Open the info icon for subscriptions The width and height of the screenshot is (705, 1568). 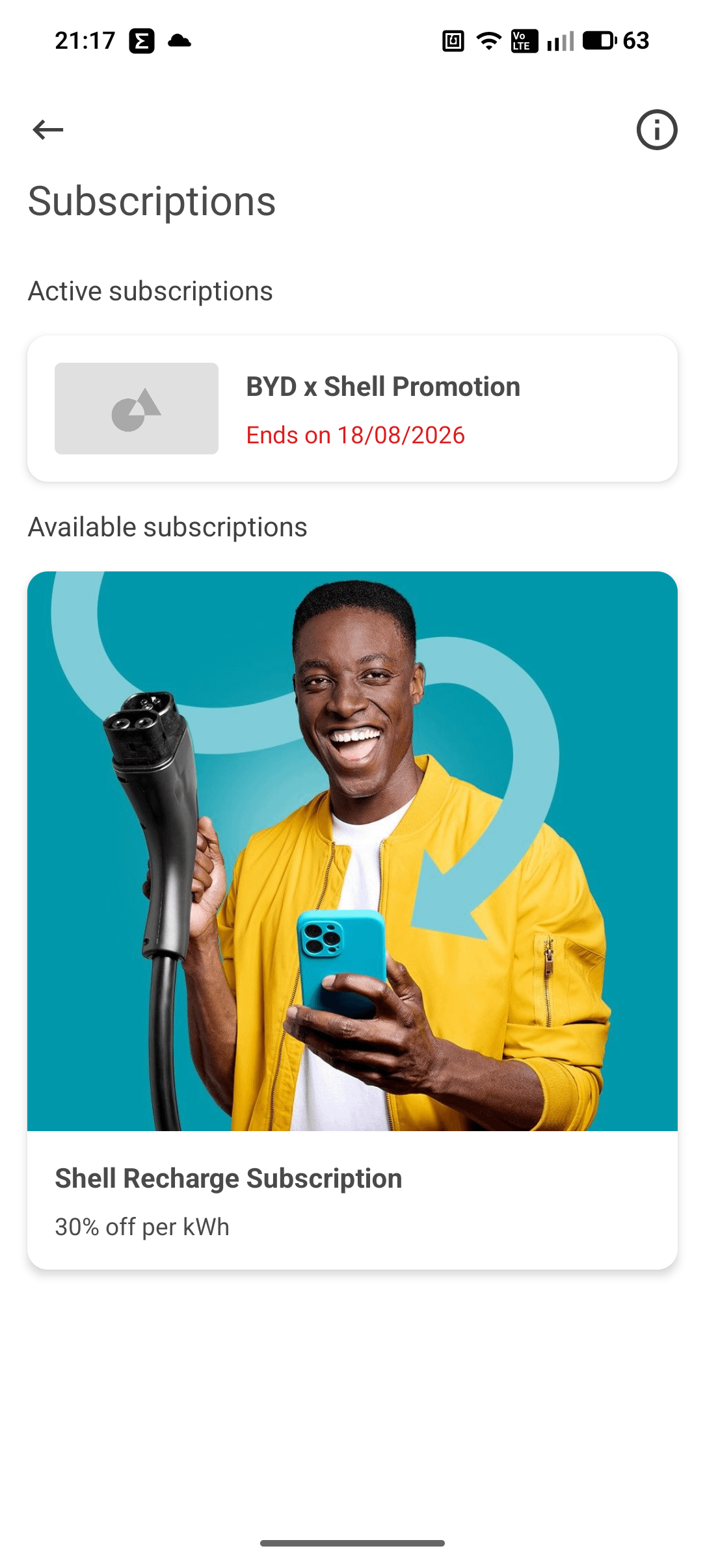point(656,129)
